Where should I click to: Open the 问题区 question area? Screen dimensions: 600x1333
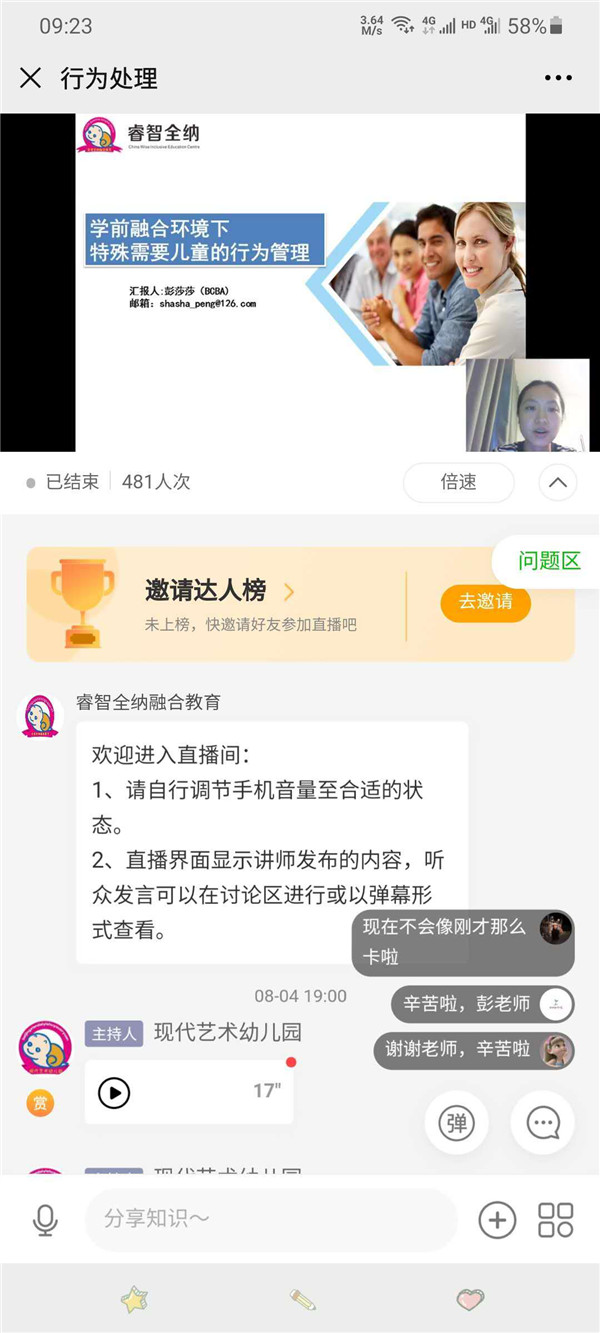548,561
